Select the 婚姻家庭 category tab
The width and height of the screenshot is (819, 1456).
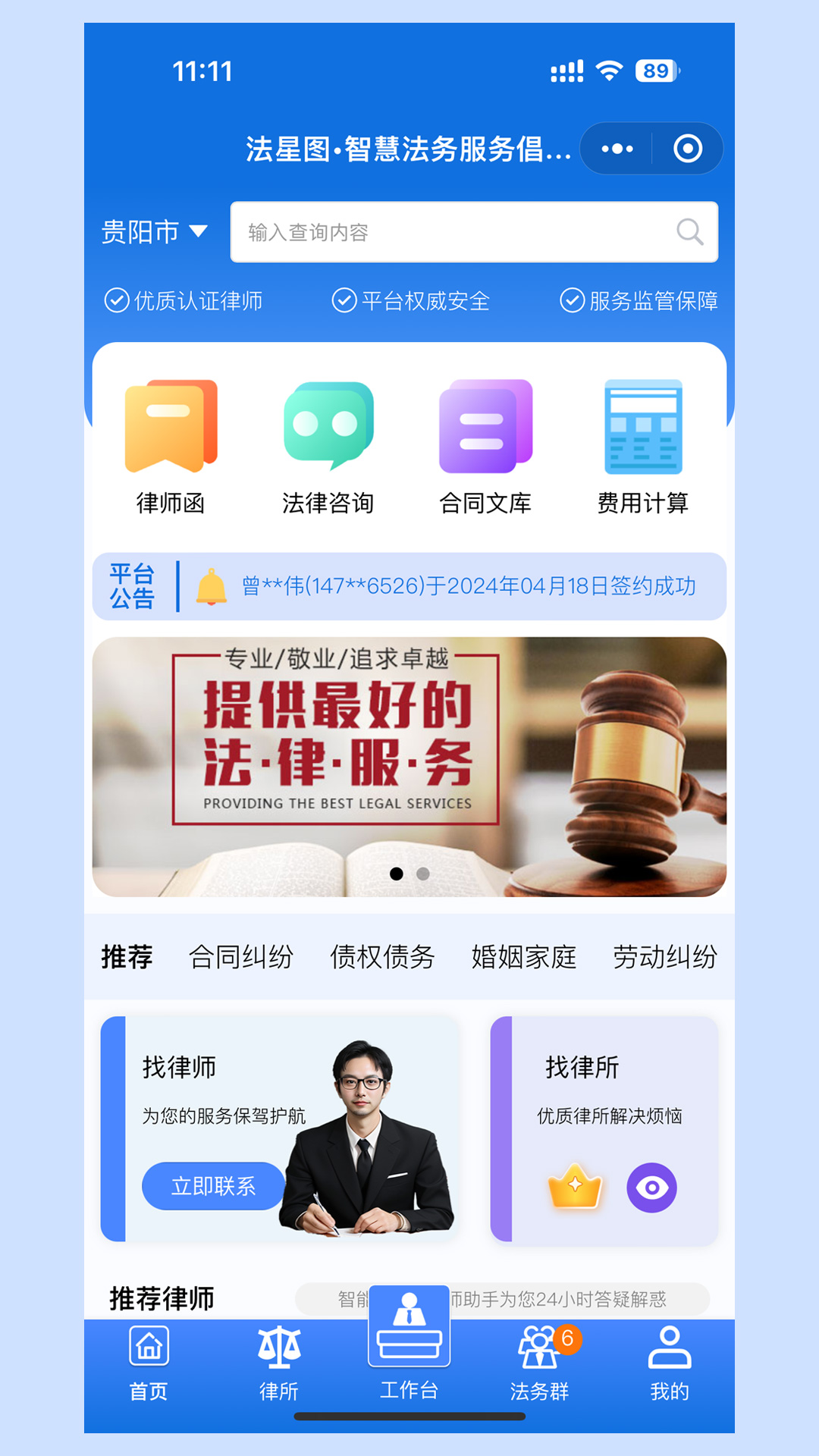523,957
